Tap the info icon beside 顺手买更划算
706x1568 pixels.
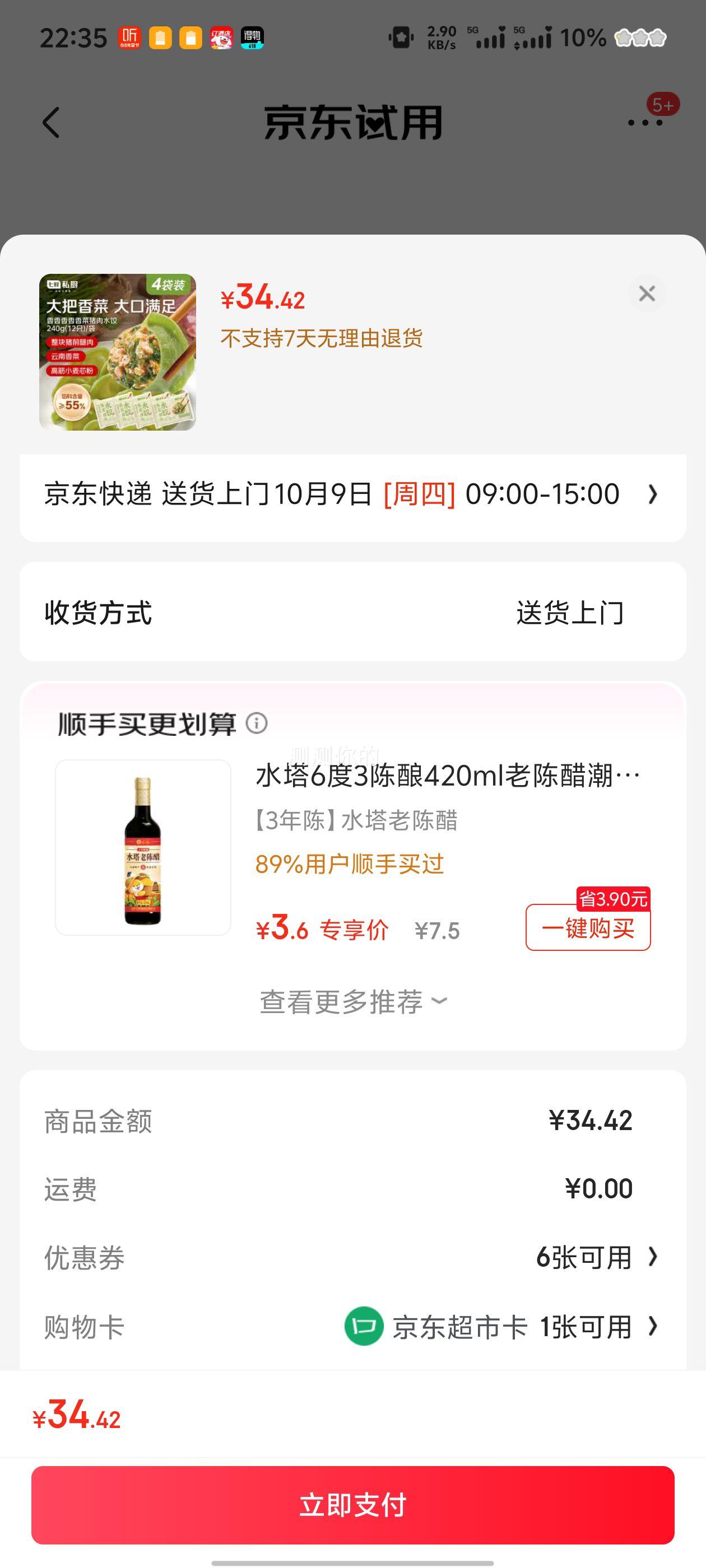(257, 724)
